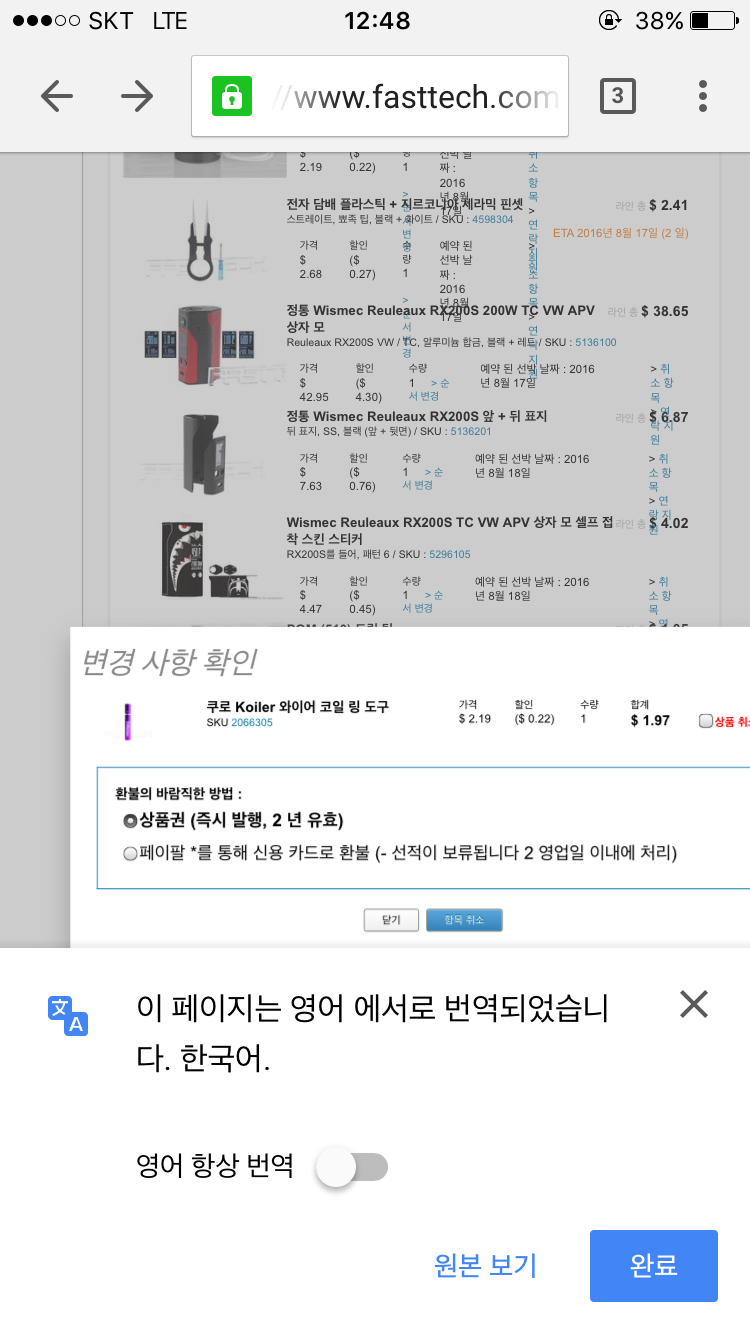Screen dimensions: 750x1334
Task: Tap 원본 보기 to show the original
Action: 486,1265
